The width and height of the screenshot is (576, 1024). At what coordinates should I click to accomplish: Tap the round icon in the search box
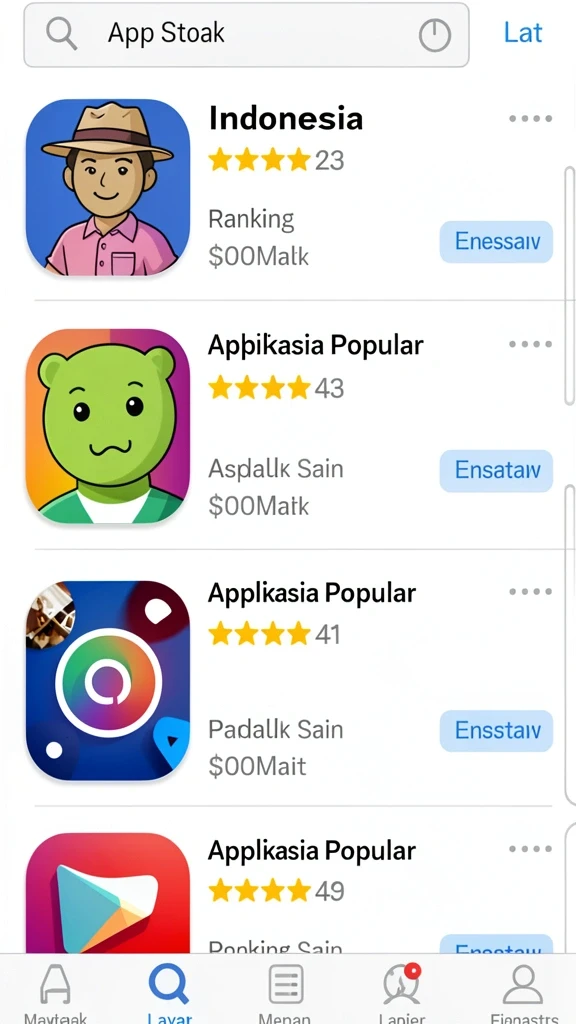(434, 35)
